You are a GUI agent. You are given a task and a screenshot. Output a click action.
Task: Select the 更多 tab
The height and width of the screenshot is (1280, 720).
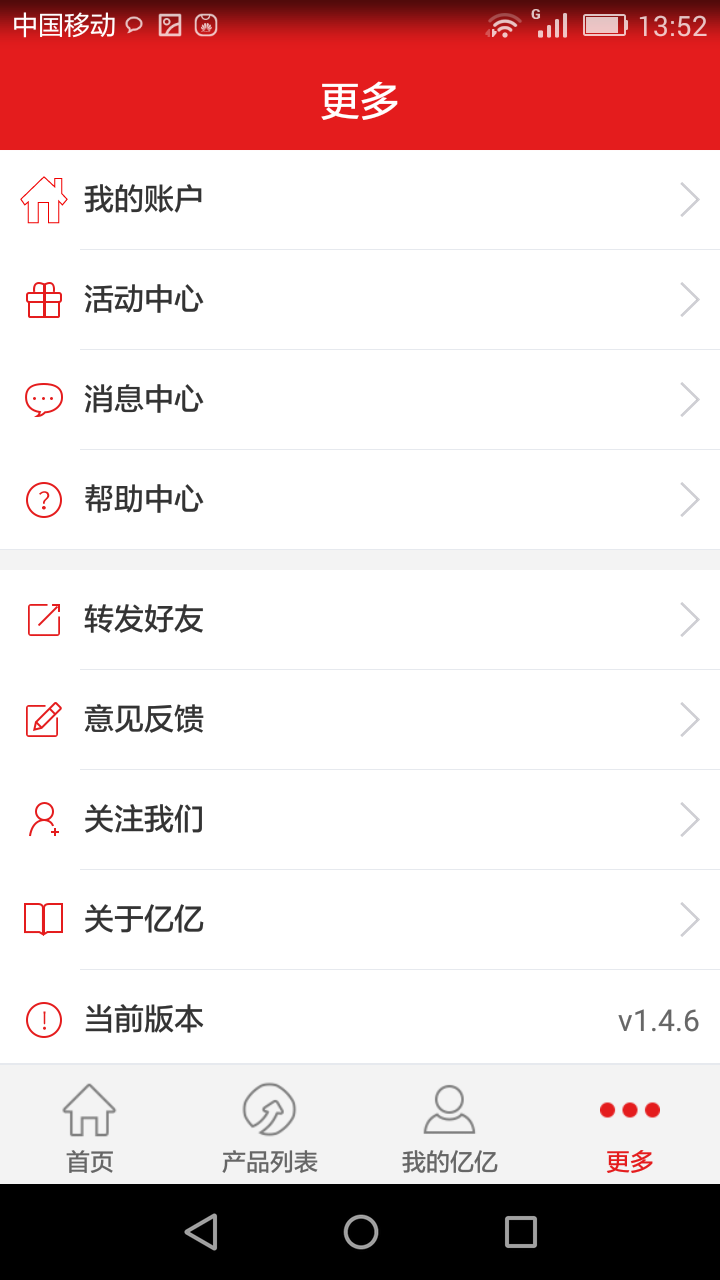pos(630,1127)
